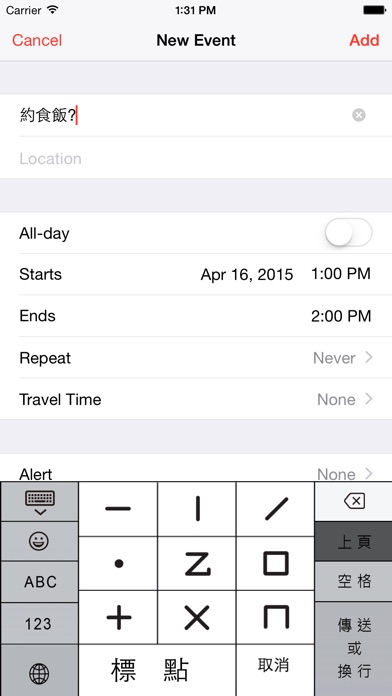Hide the keyboard with the dismiss key
Viewport: 392px width, 696px height.
pos(40,502)
